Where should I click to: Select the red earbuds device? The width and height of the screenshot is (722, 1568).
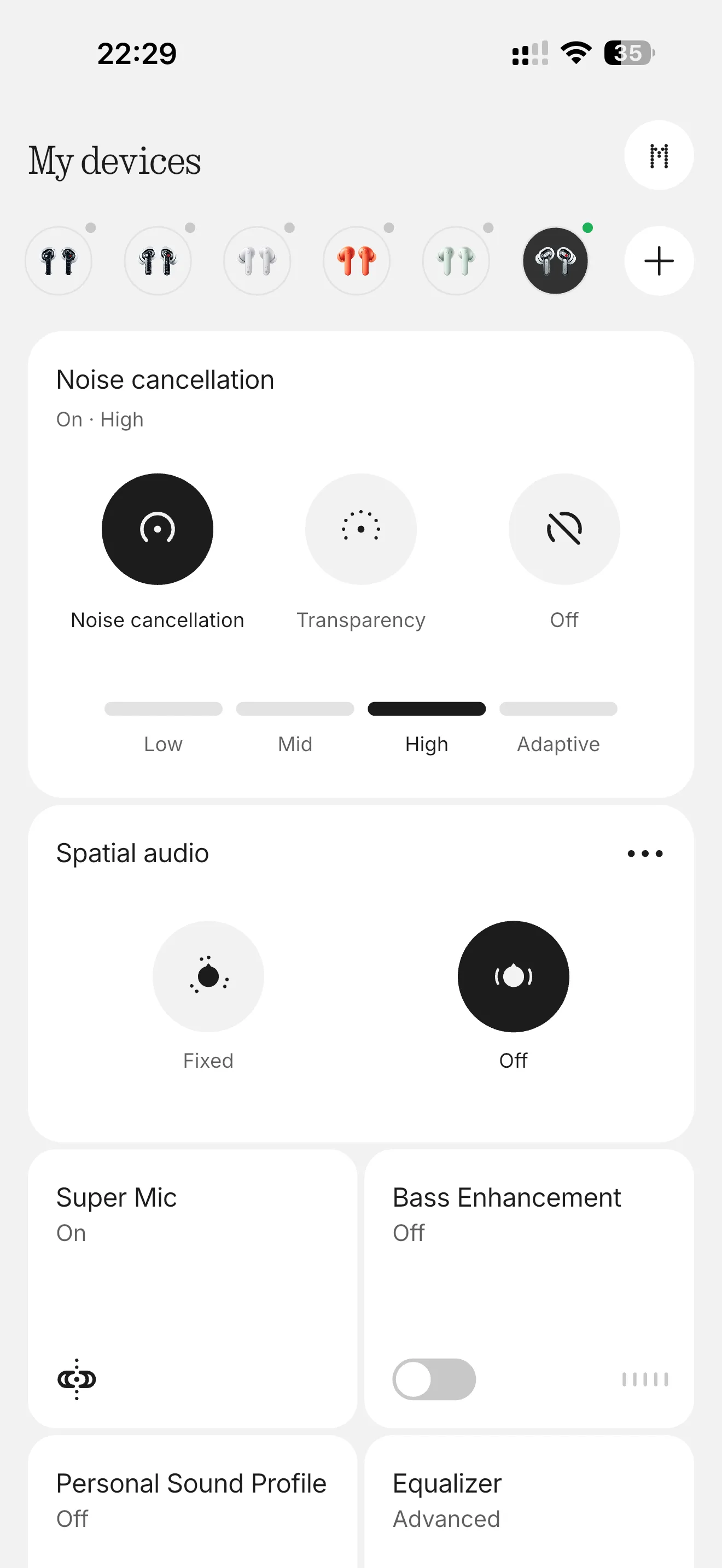pos(357,261)
